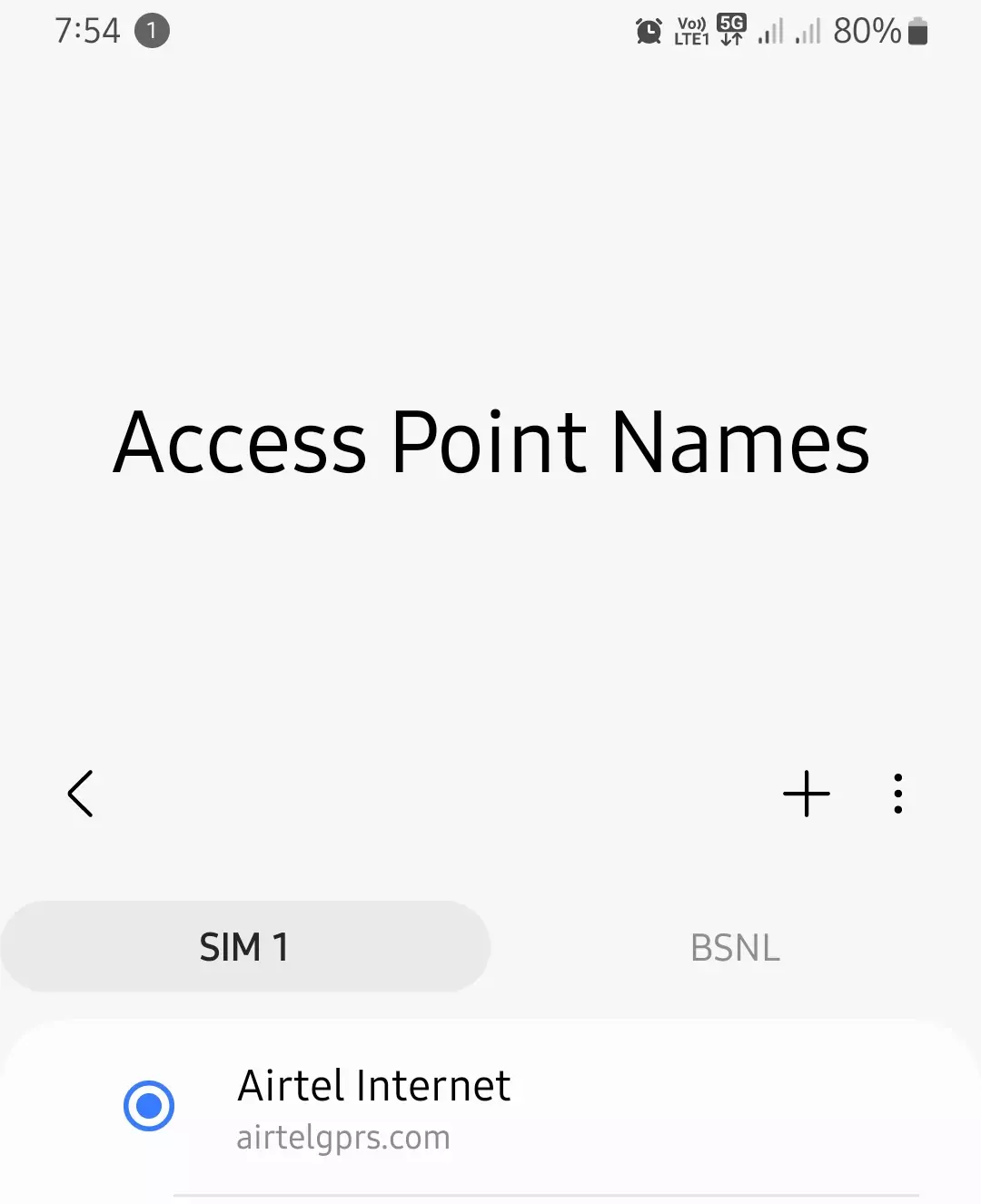Select the Airtel Internet radio button
Viewport: 981px width, 1204px height.
pos(149,1105)
